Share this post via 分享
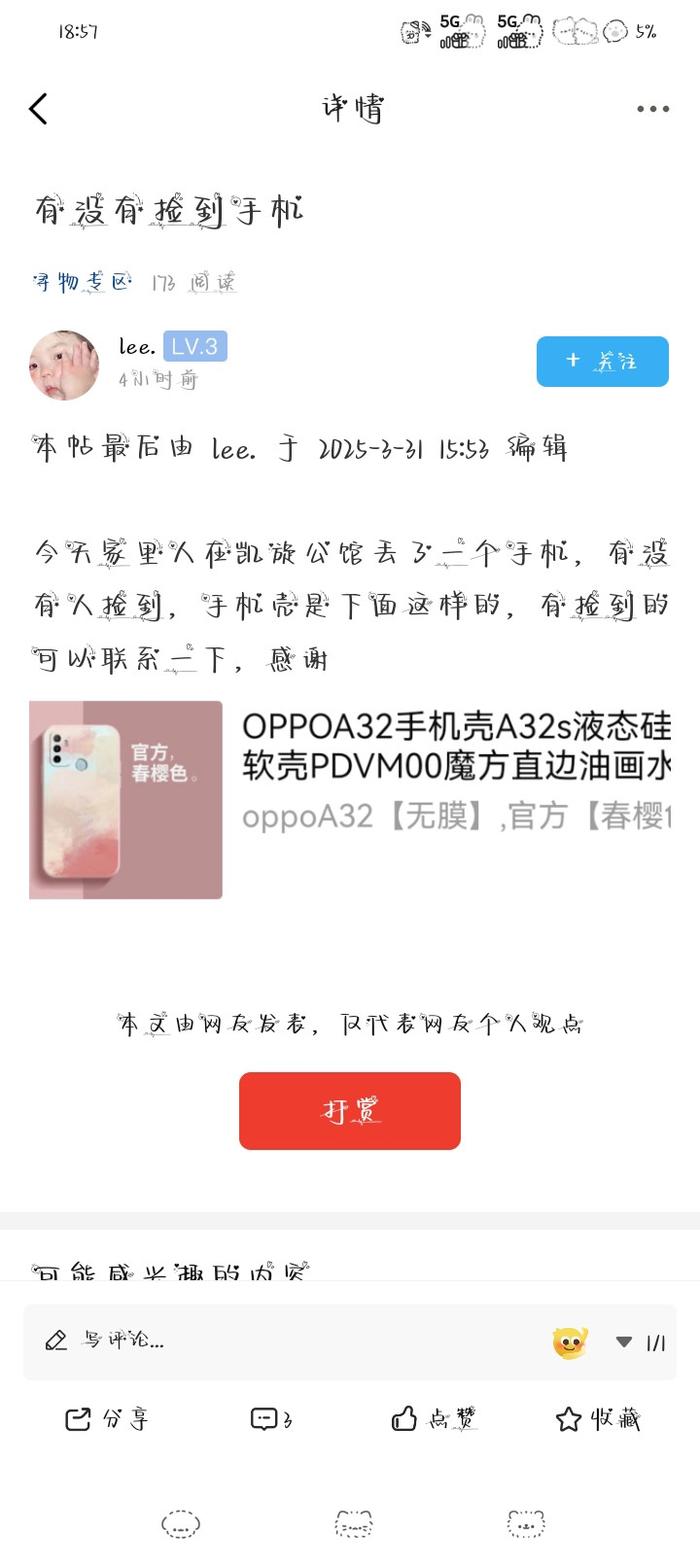 [107, 1418]
